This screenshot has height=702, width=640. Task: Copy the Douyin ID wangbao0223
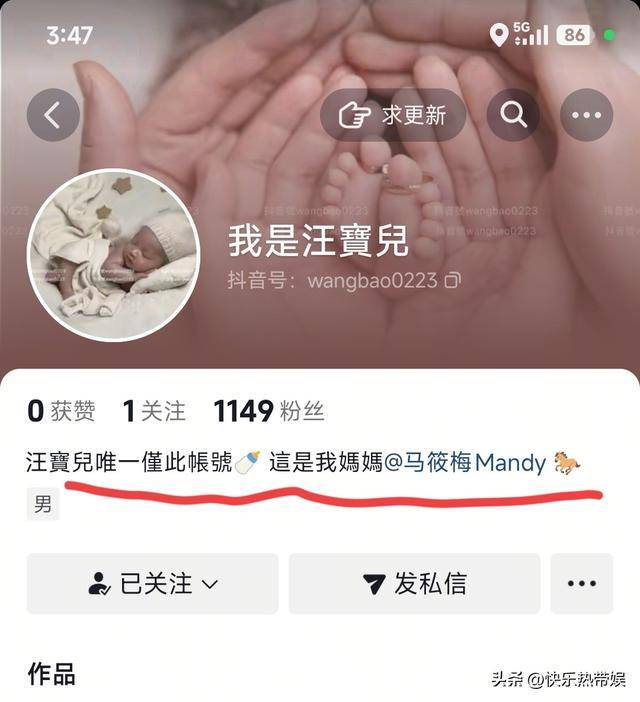click(x=453, y=281)
